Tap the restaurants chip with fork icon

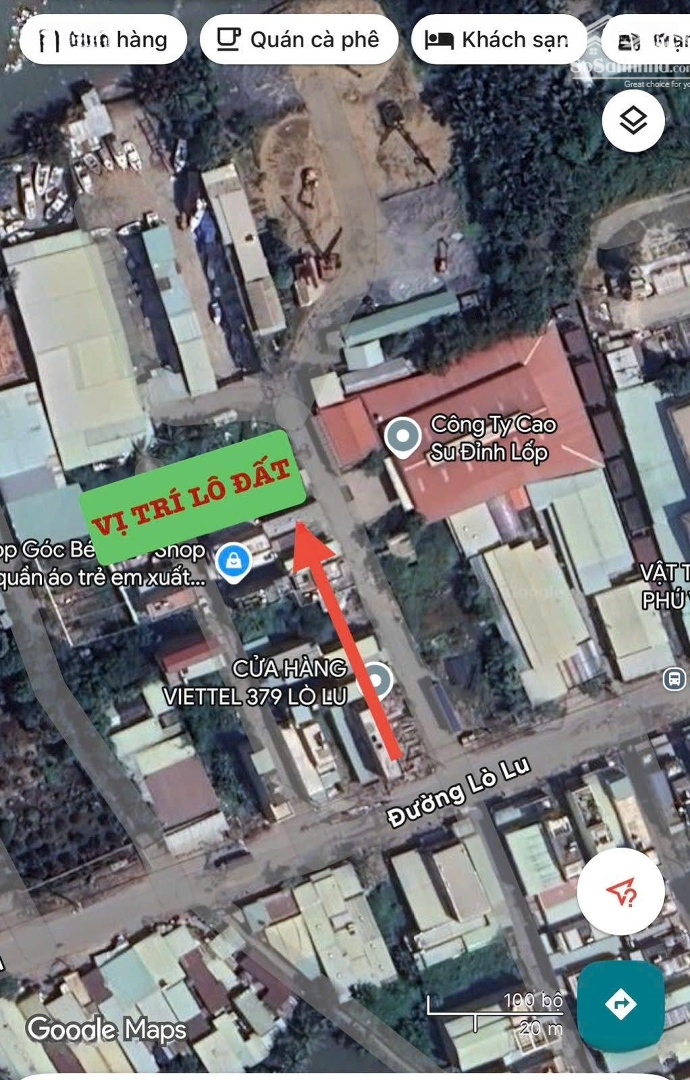point(103,40)
